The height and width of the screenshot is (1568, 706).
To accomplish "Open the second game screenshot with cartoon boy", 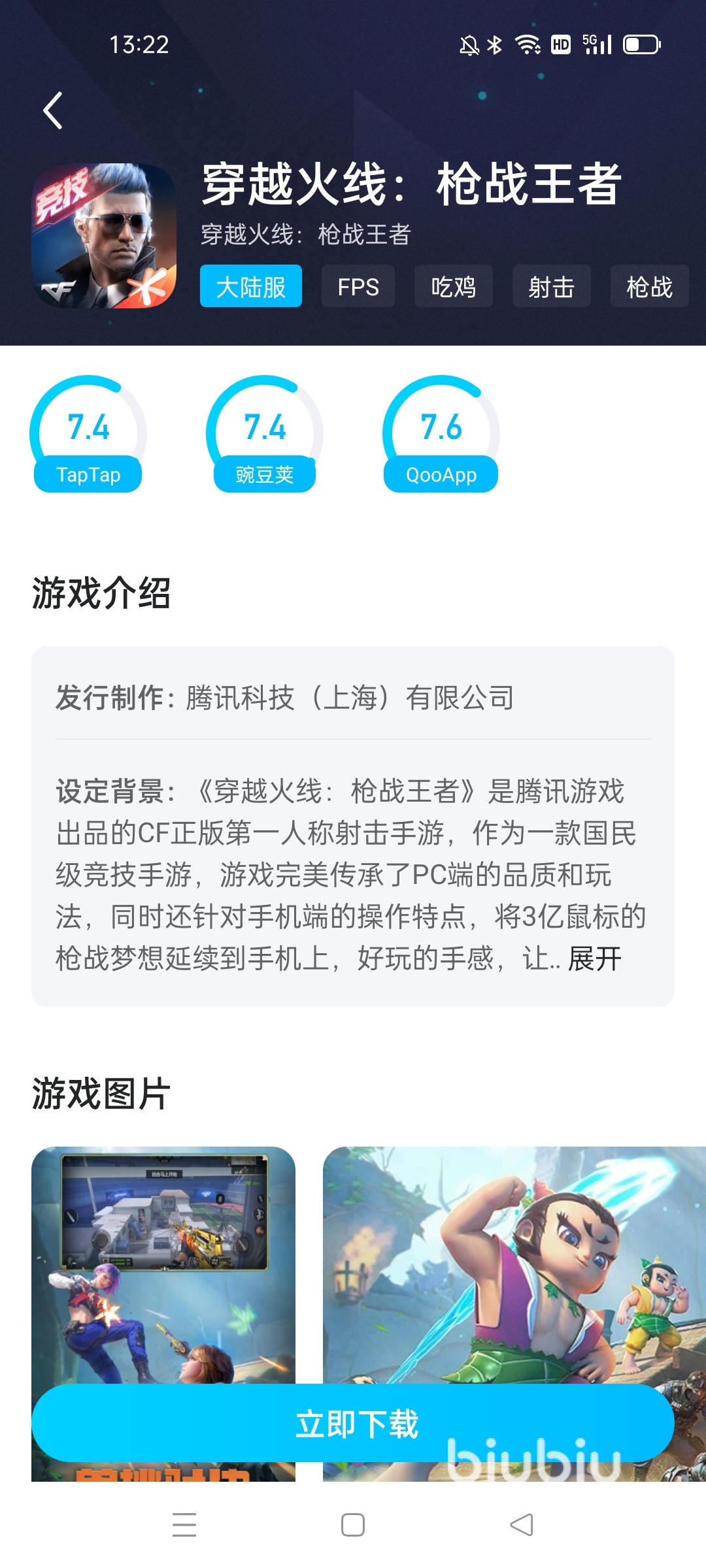I will 514,1261.
